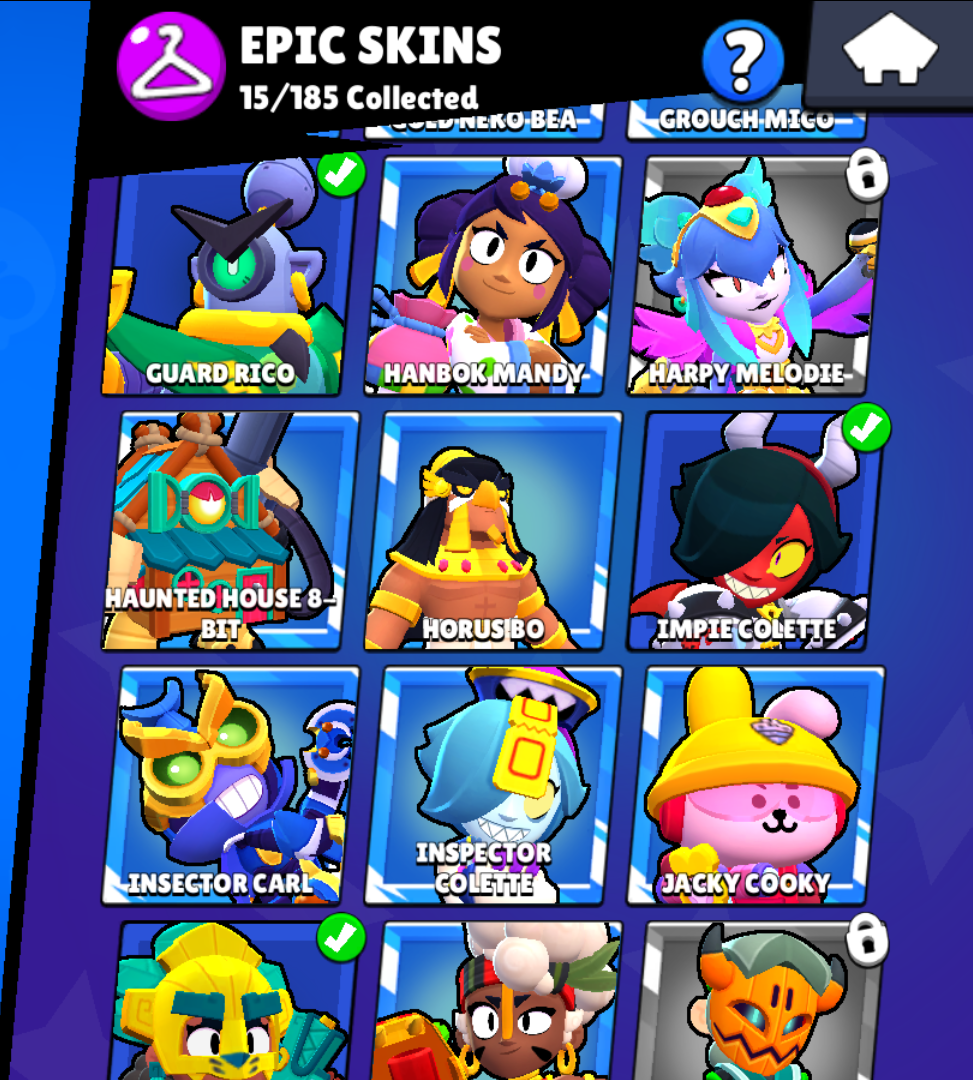
Task: View the Insector Carl skin
Action: coord(231,785)
